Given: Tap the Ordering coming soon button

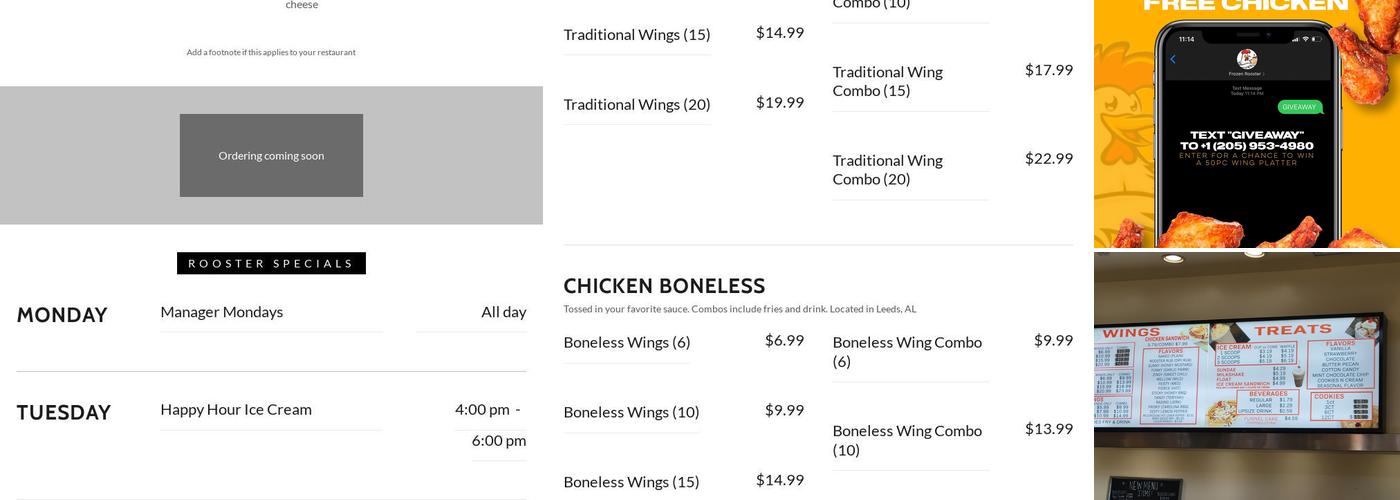Looking at the screenshot, I should 271,155.
